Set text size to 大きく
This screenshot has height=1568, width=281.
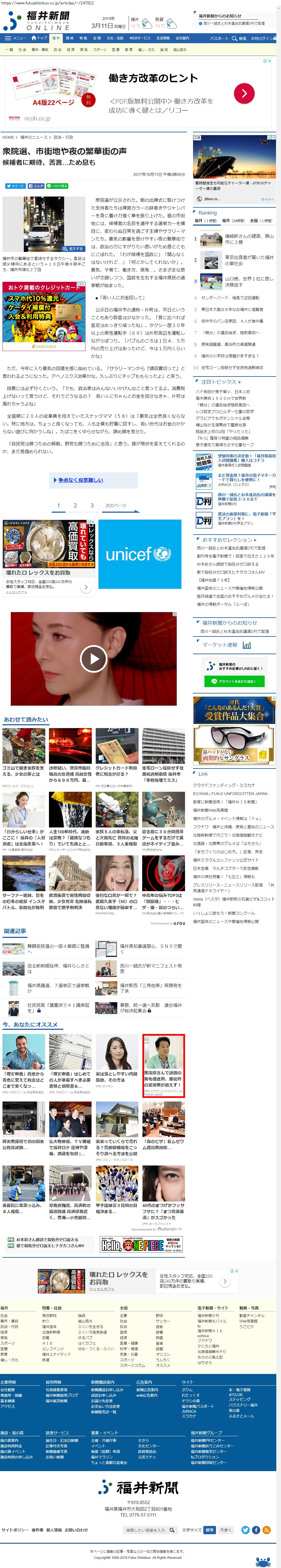tap(225, 1529)
